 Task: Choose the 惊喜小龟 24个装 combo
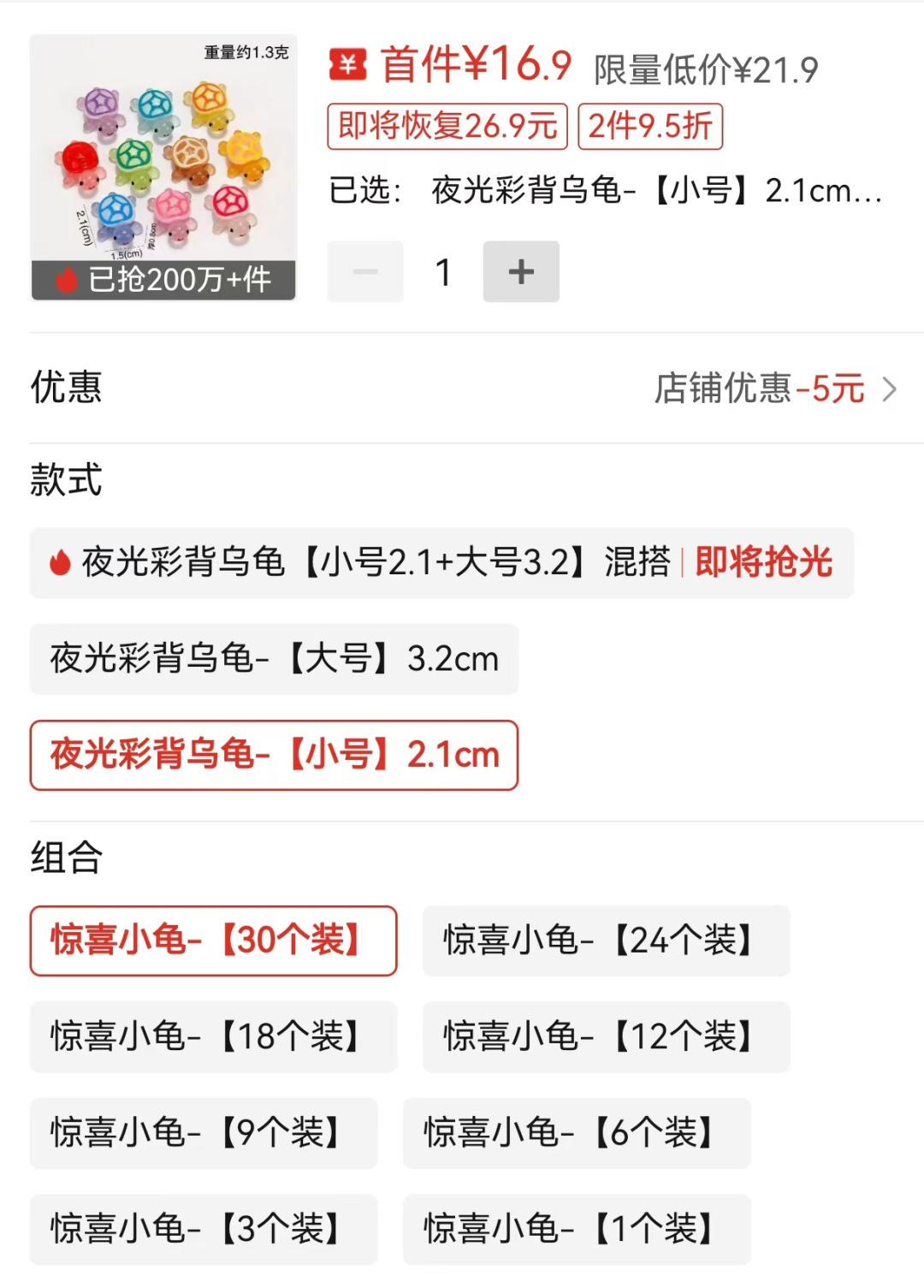click(x=606, y=941)
